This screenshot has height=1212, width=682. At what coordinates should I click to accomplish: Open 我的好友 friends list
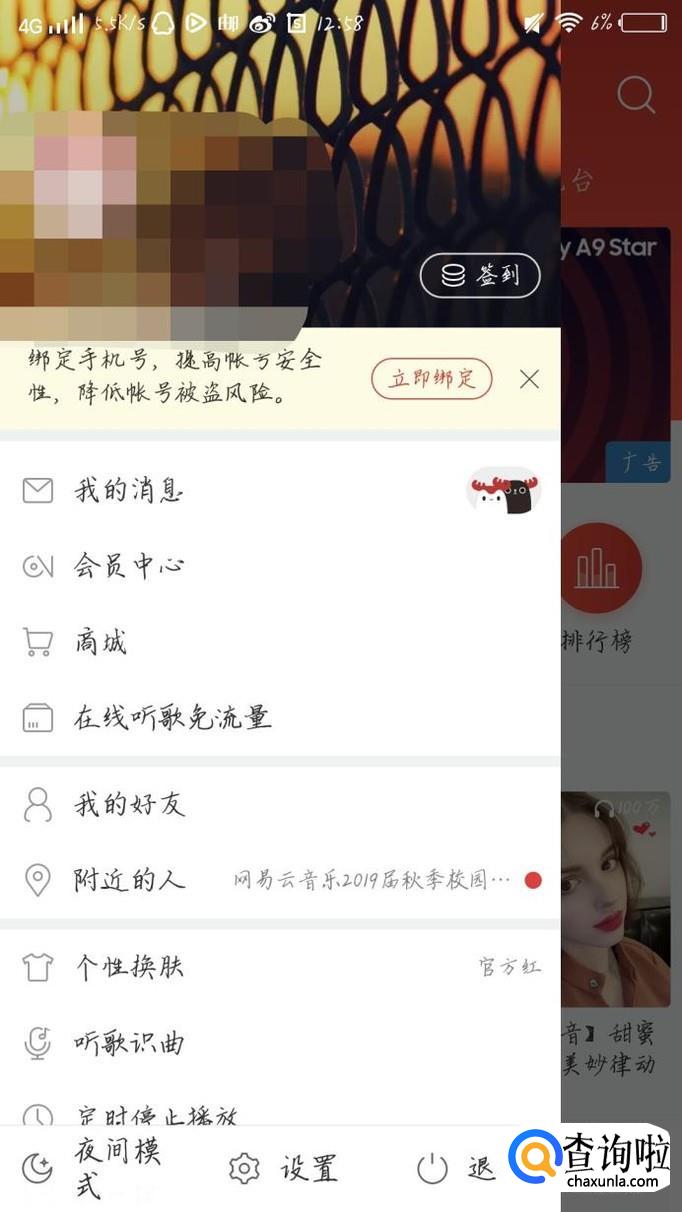click(130, 804)
